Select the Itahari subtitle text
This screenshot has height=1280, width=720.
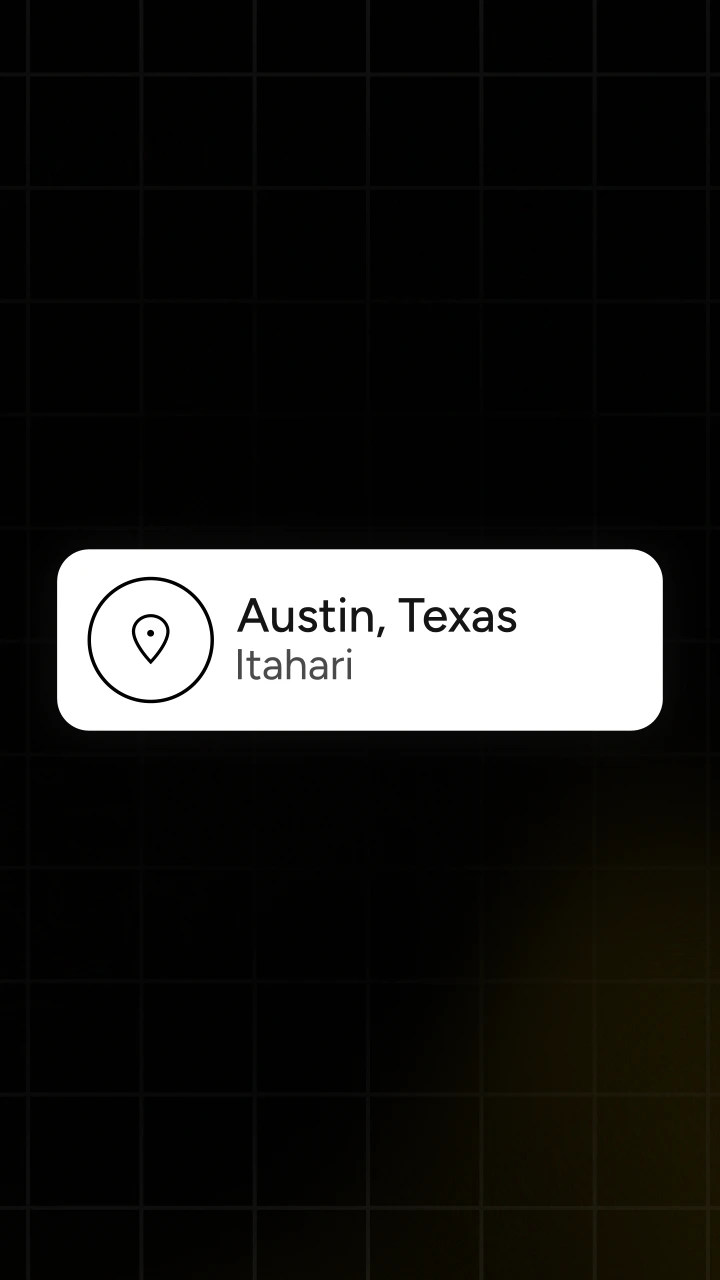pyautogui.click(x=295, y=665)
